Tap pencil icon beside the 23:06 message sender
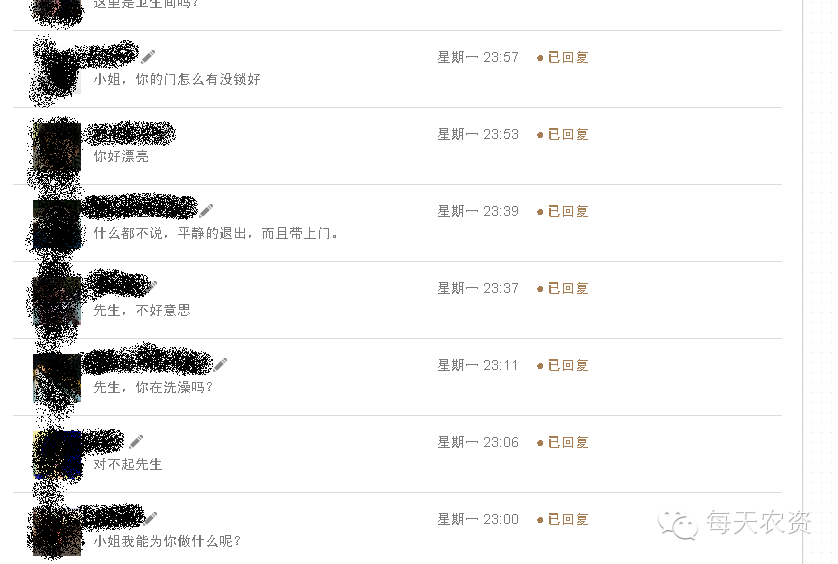The image size is (838, 564). point(136,441)
